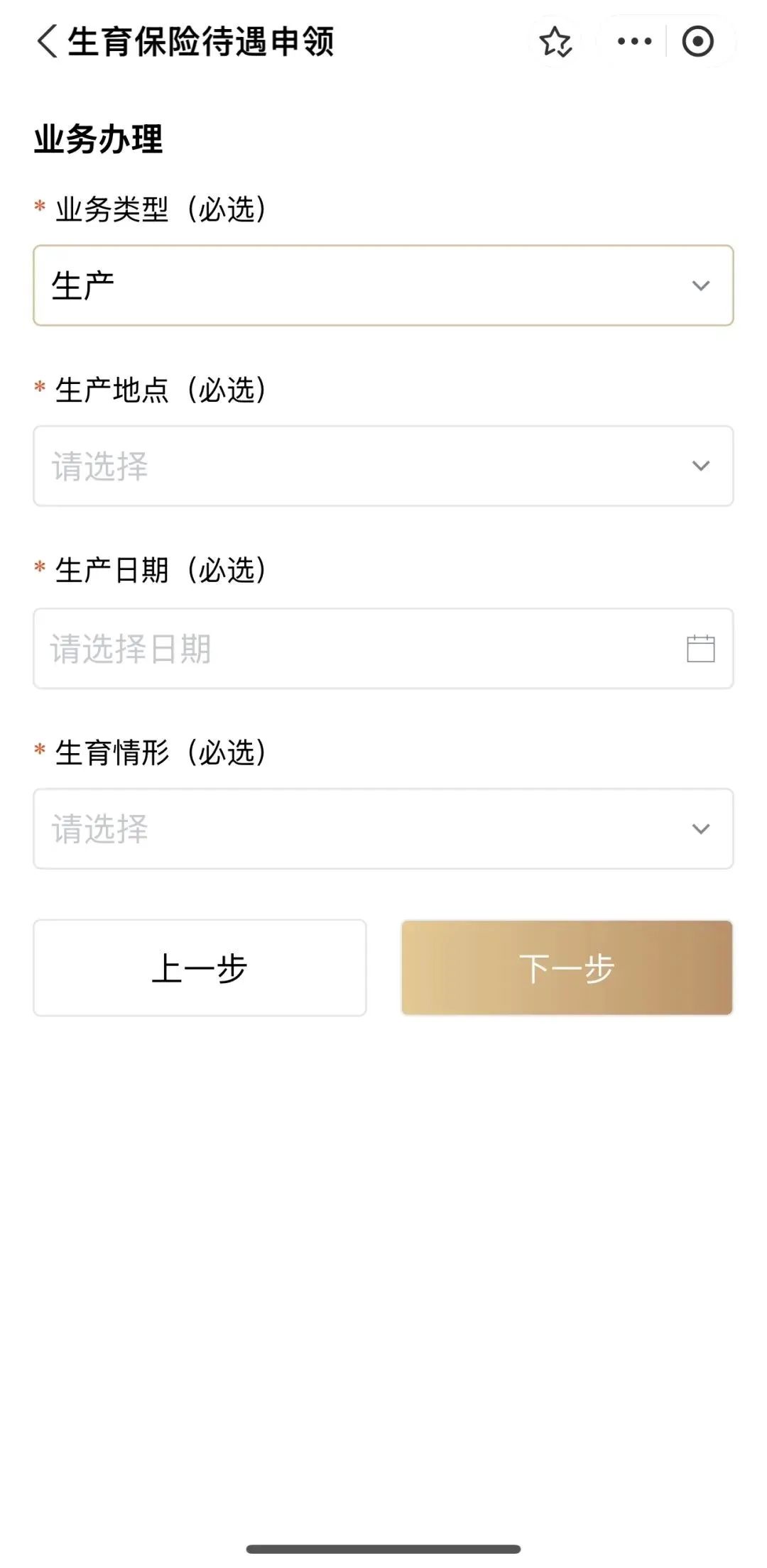Open the three-dot more menu
Viewport: 767px width, 1568px height.
[x=634, y=41]
